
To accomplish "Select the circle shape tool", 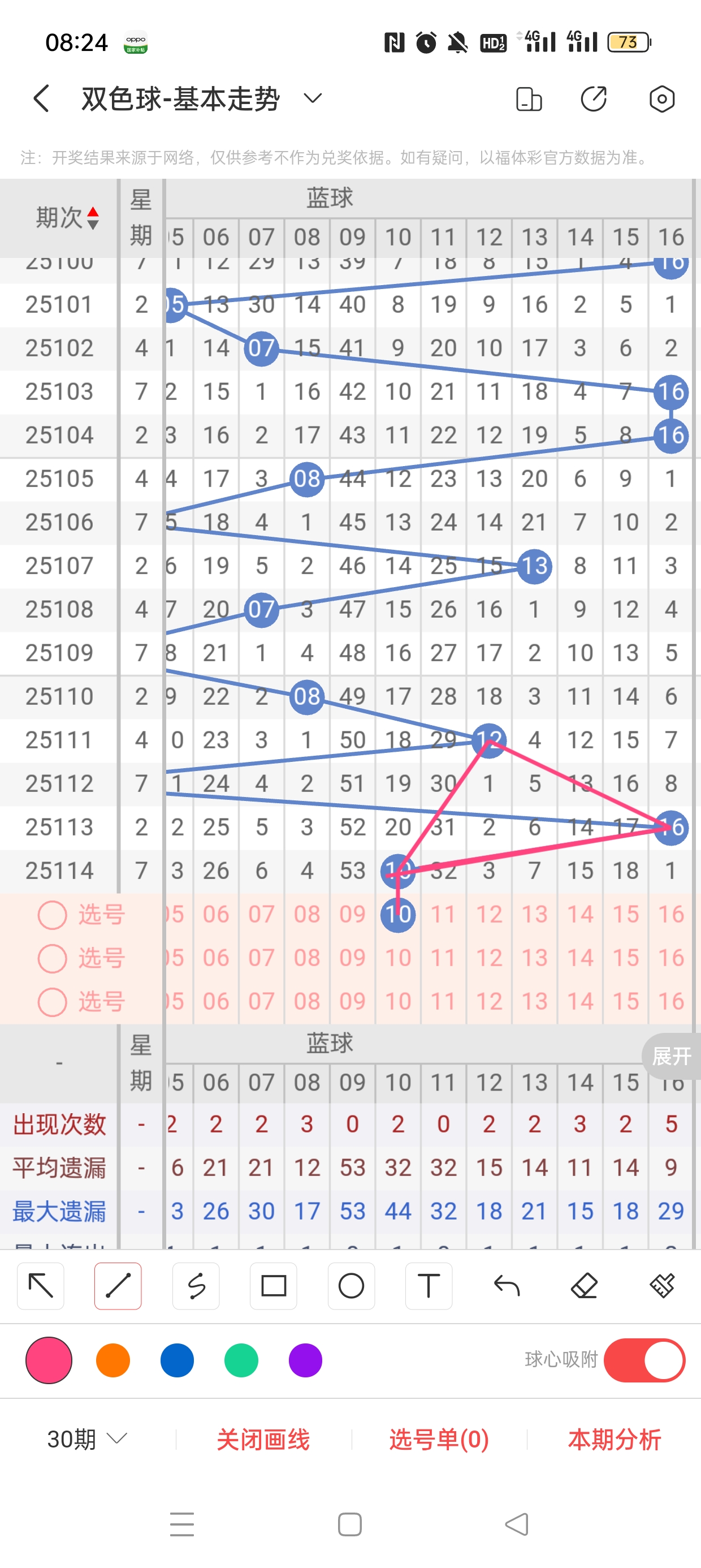I will [x=351, y=1286].
